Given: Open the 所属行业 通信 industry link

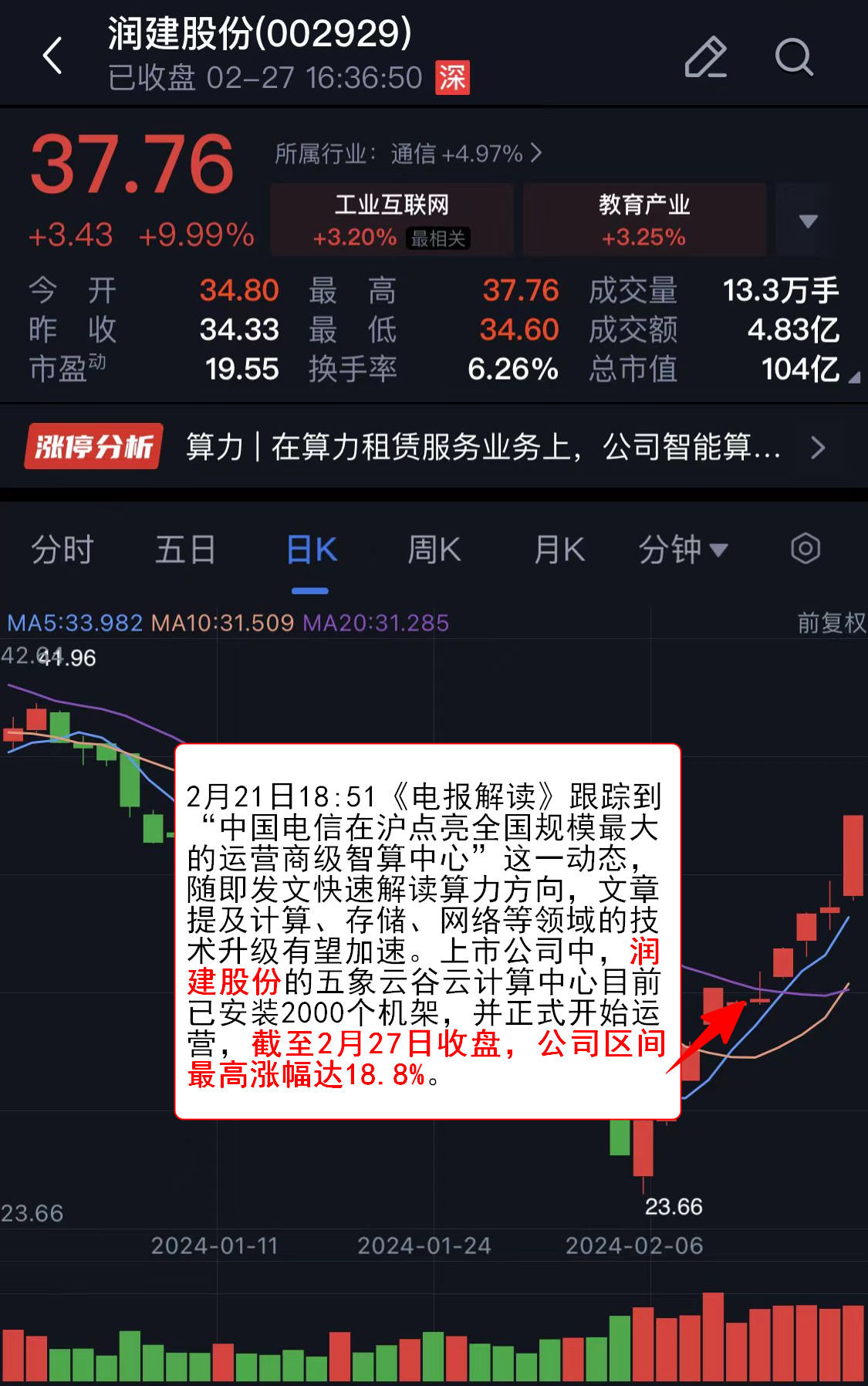Looking at the screenshot, I should [x=408, y=154].
